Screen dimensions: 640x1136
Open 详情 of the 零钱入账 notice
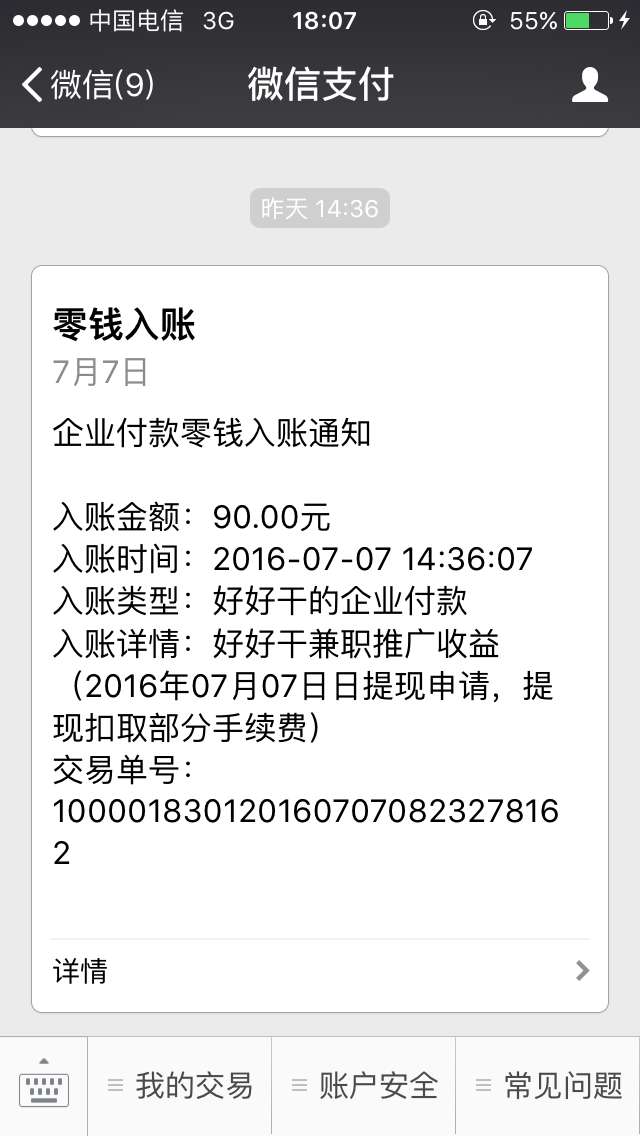pyautogui.click(x=320, y=971)
